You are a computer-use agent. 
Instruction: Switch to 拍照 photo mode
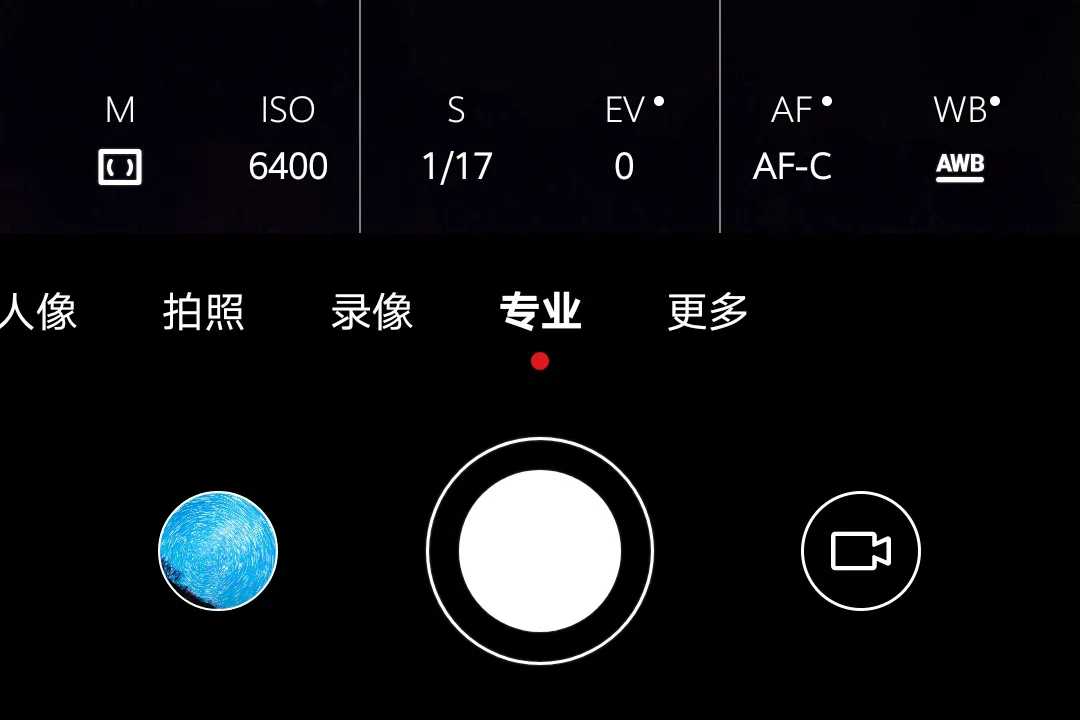(204, 313)
